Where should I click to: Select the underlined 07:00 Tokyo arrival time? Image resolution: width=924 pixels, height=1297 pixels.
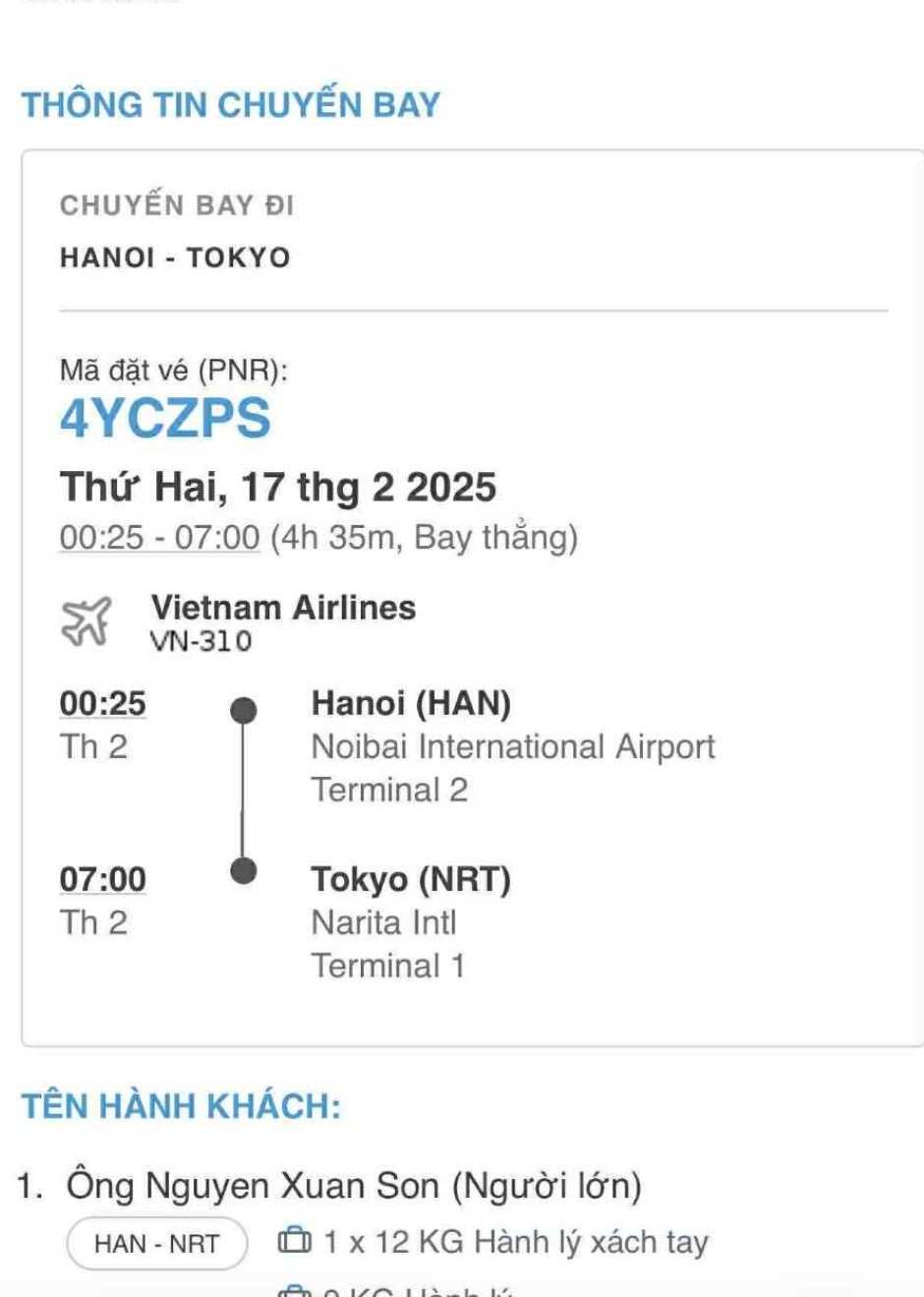pos(102,879)
